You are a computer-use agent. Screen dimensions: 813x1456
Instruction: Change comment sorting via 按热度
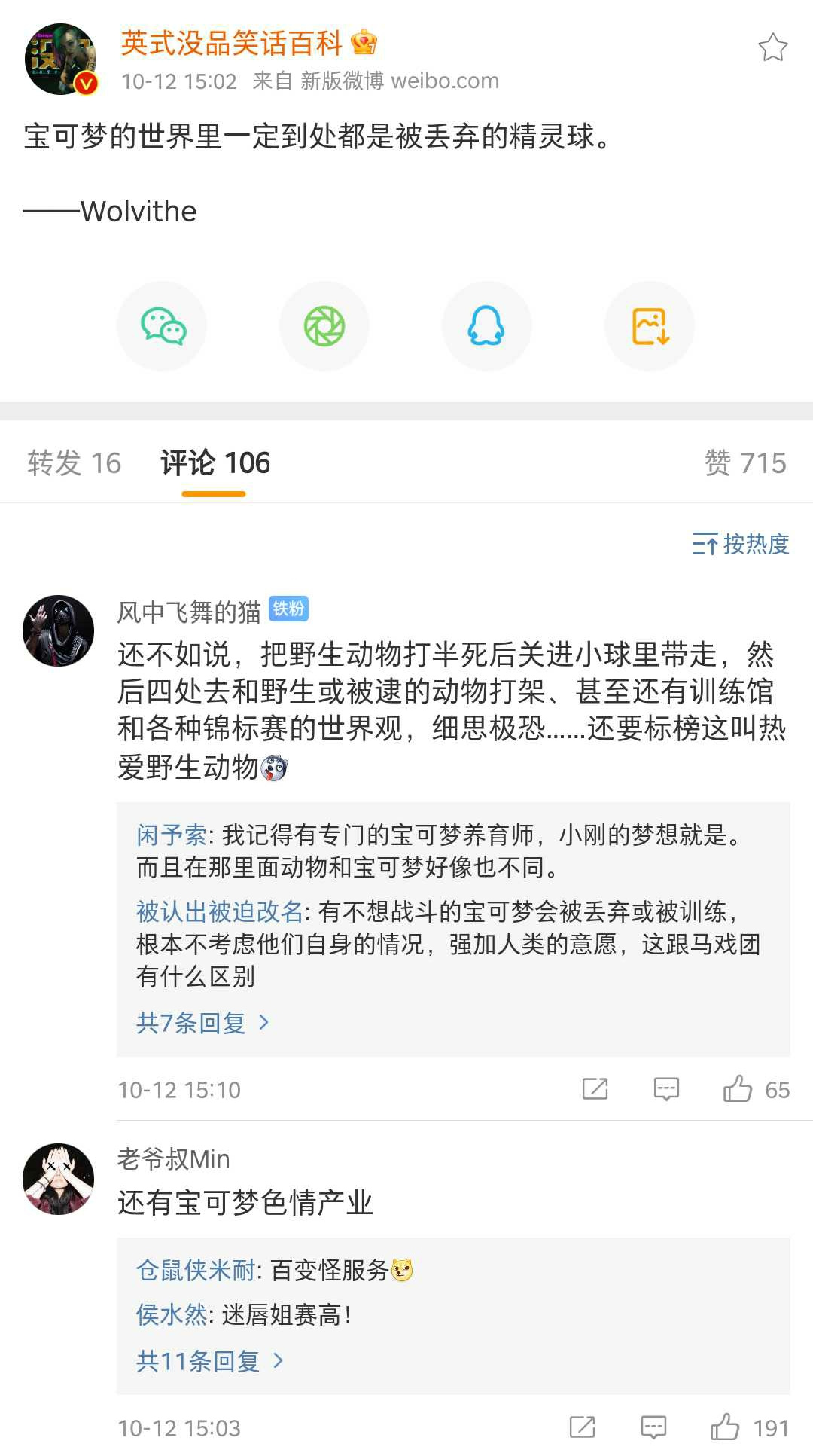coord(741,543)
